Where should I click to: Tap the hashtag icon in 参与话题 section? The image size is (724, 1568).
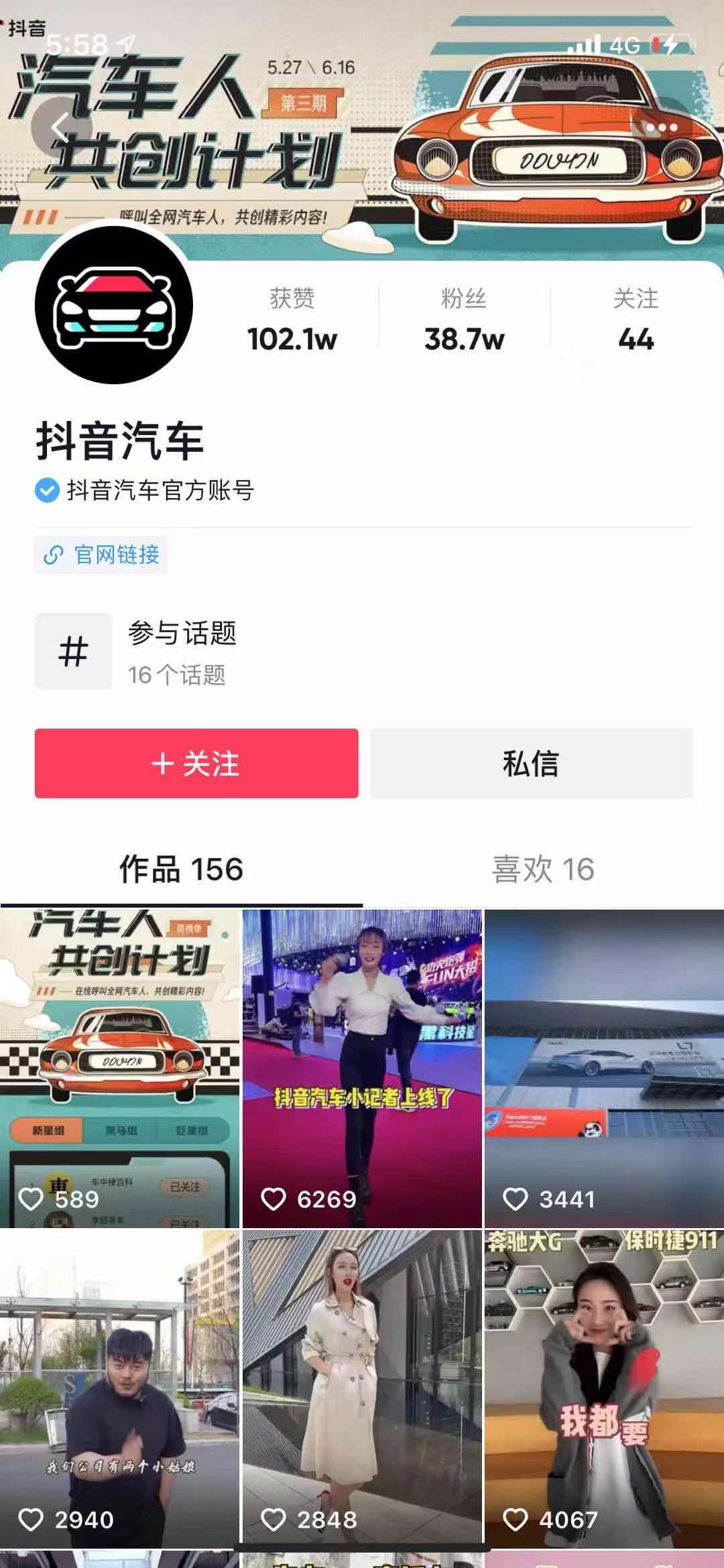tap(72, 650)
